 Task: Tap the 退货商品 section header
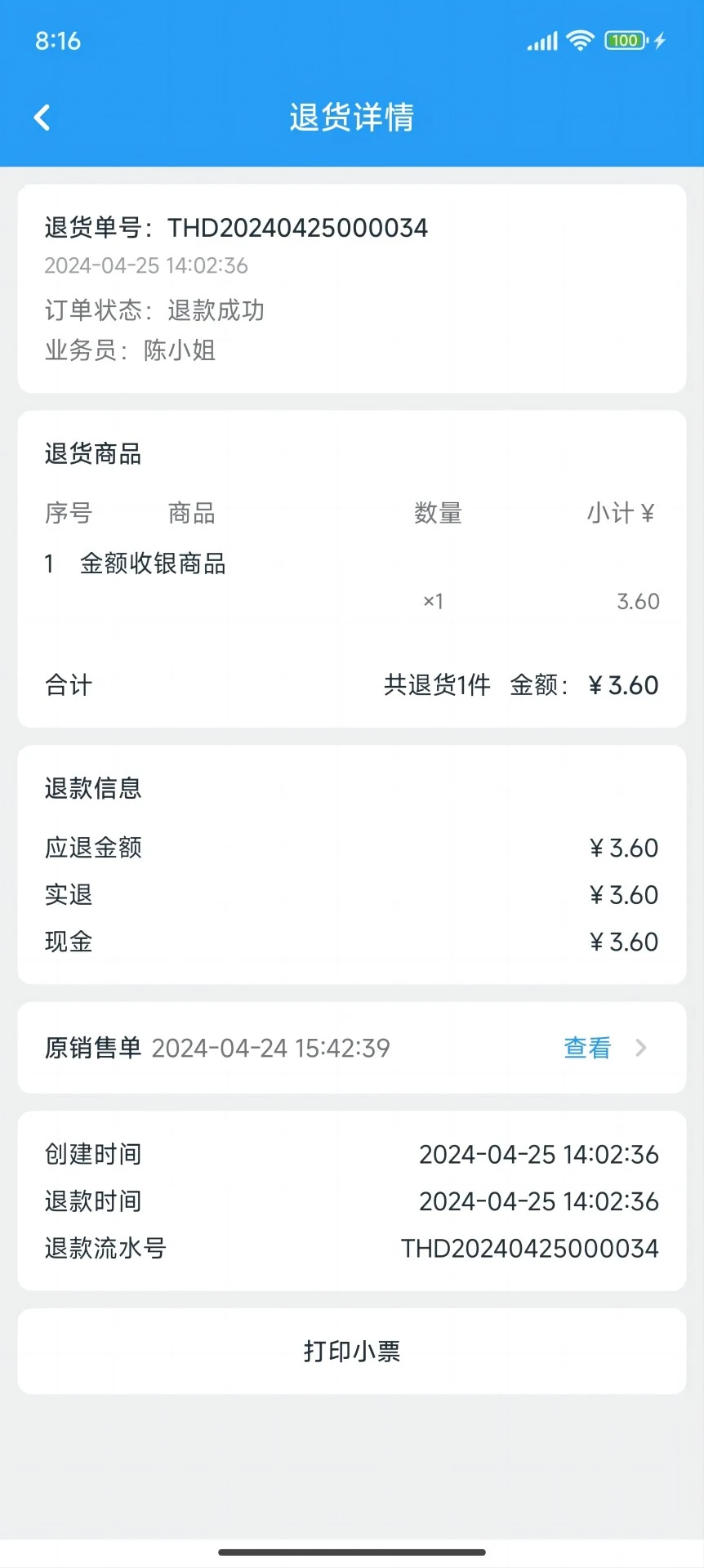[x=92, y=454]
